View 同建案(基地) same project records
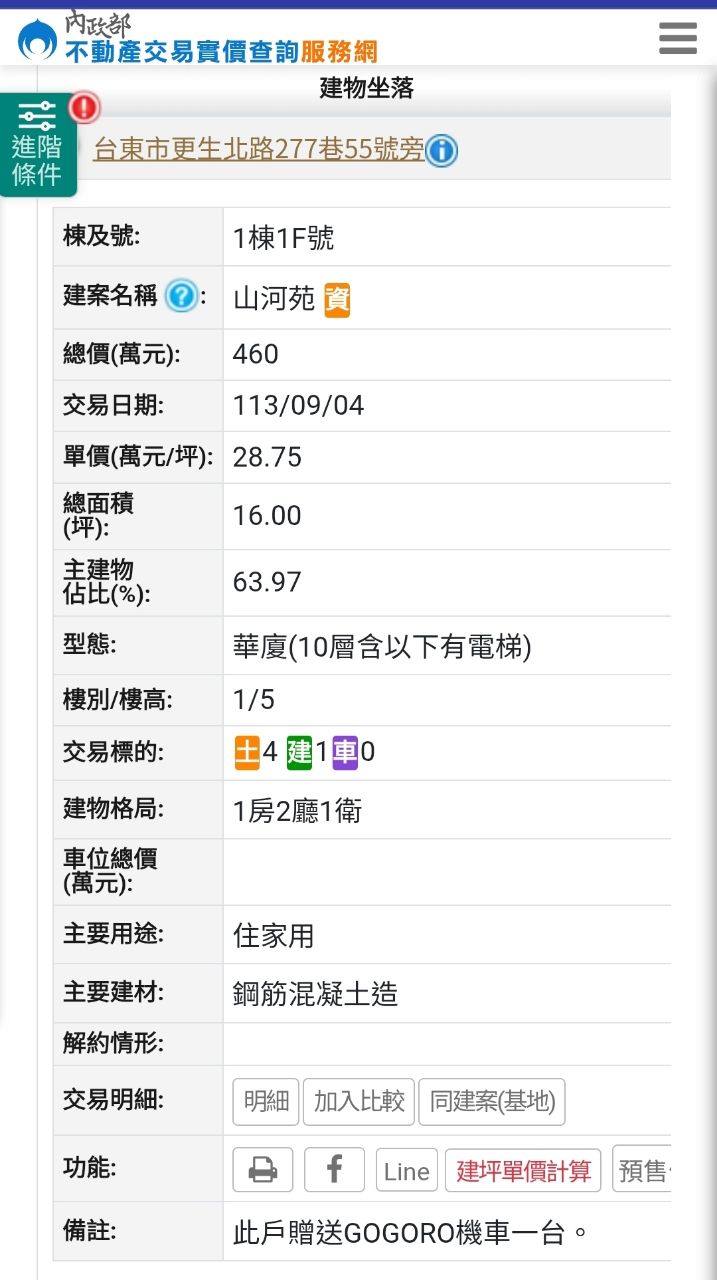The width and height of the screenshot is (717, 1280). coord(492,1101)
